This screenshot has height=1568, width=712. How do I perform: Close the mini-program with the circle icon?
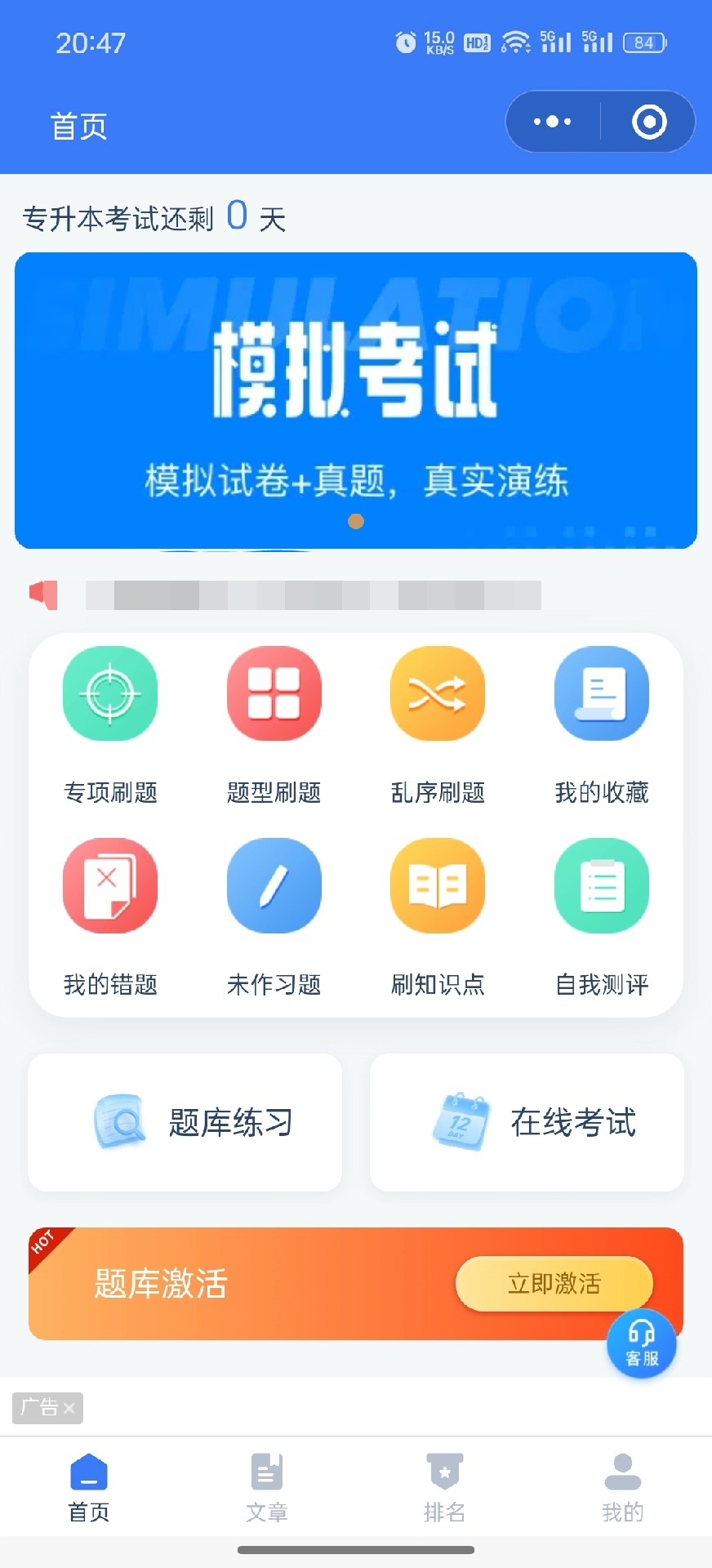[x=649, y=122]
